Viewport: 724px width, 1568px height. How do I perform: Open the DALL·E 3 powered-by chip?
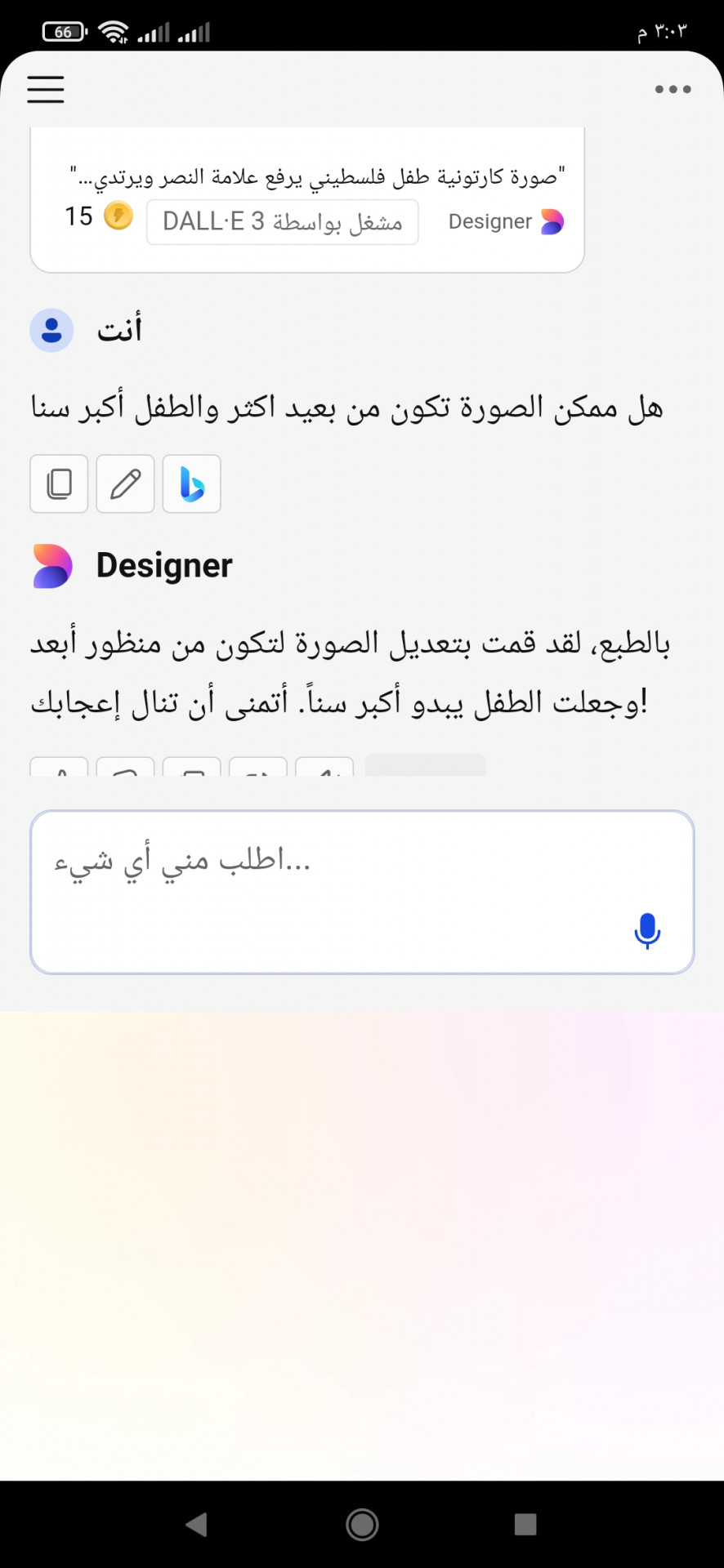click(x=282, y=221)
